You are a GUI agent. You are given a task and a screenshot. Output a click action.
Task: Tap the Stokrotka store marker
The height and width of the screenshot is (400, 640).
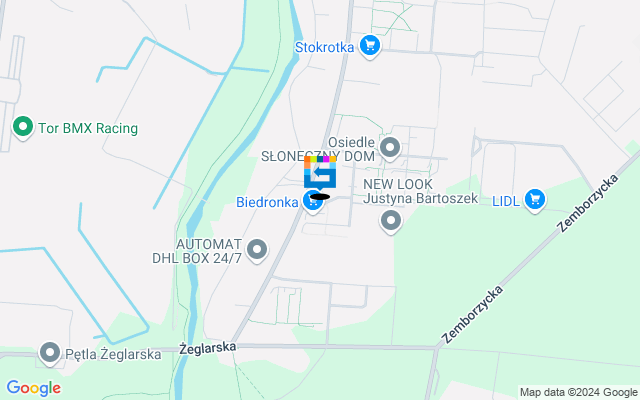370,45
